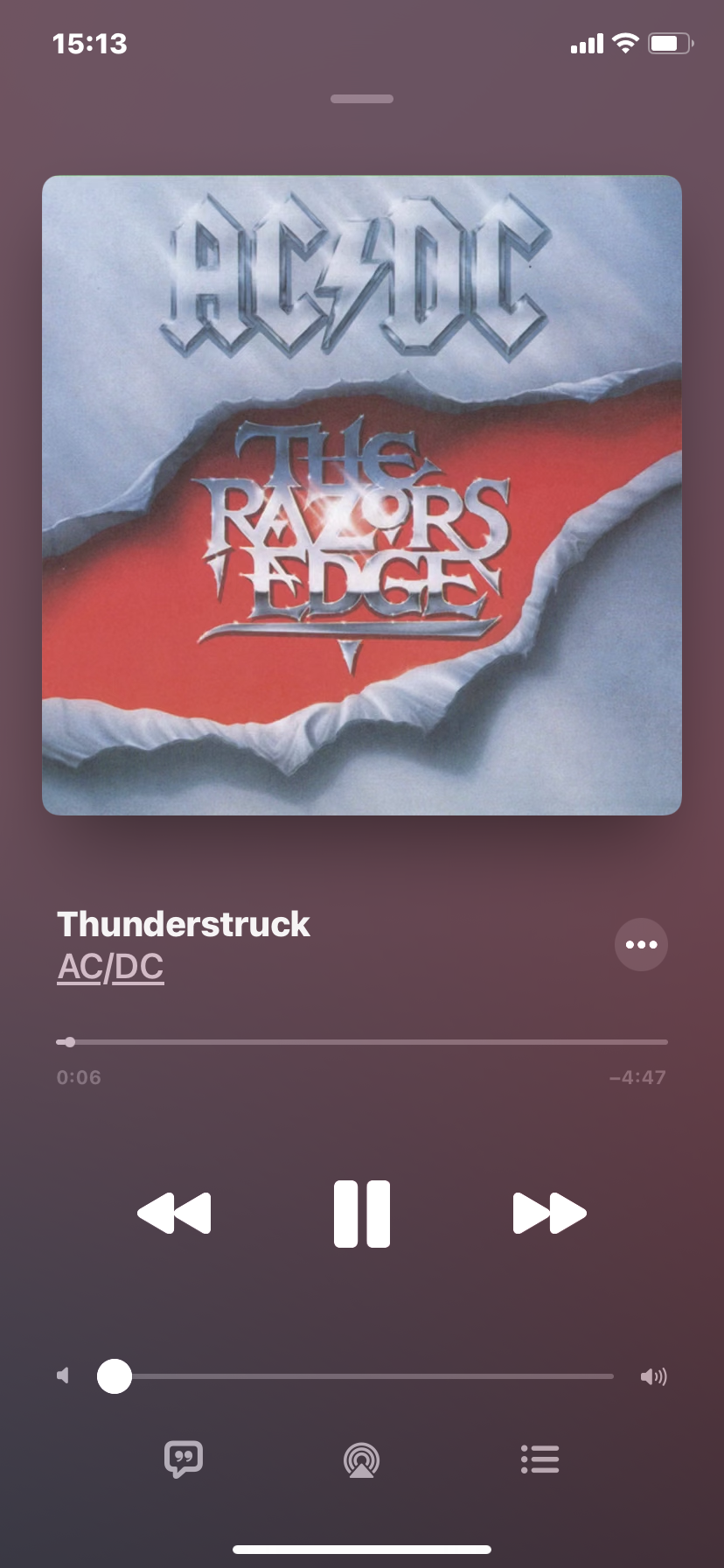Viewport: 724px width, 1568px height.
Task: Skip back to the previous track
Action: tap(174, 1214)
